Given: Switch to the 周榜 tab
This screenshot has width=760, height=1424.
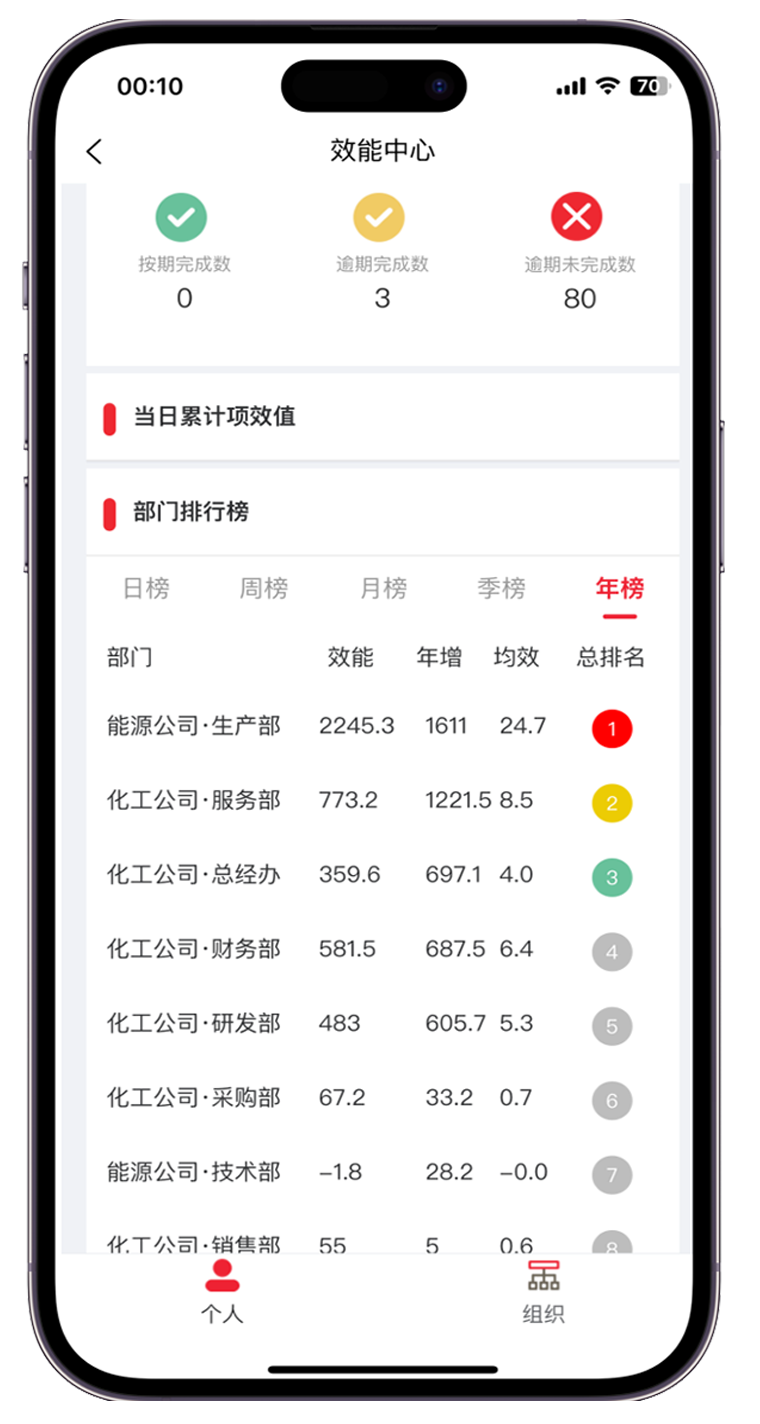Looking at the screenshot, I should click(264, 588).
